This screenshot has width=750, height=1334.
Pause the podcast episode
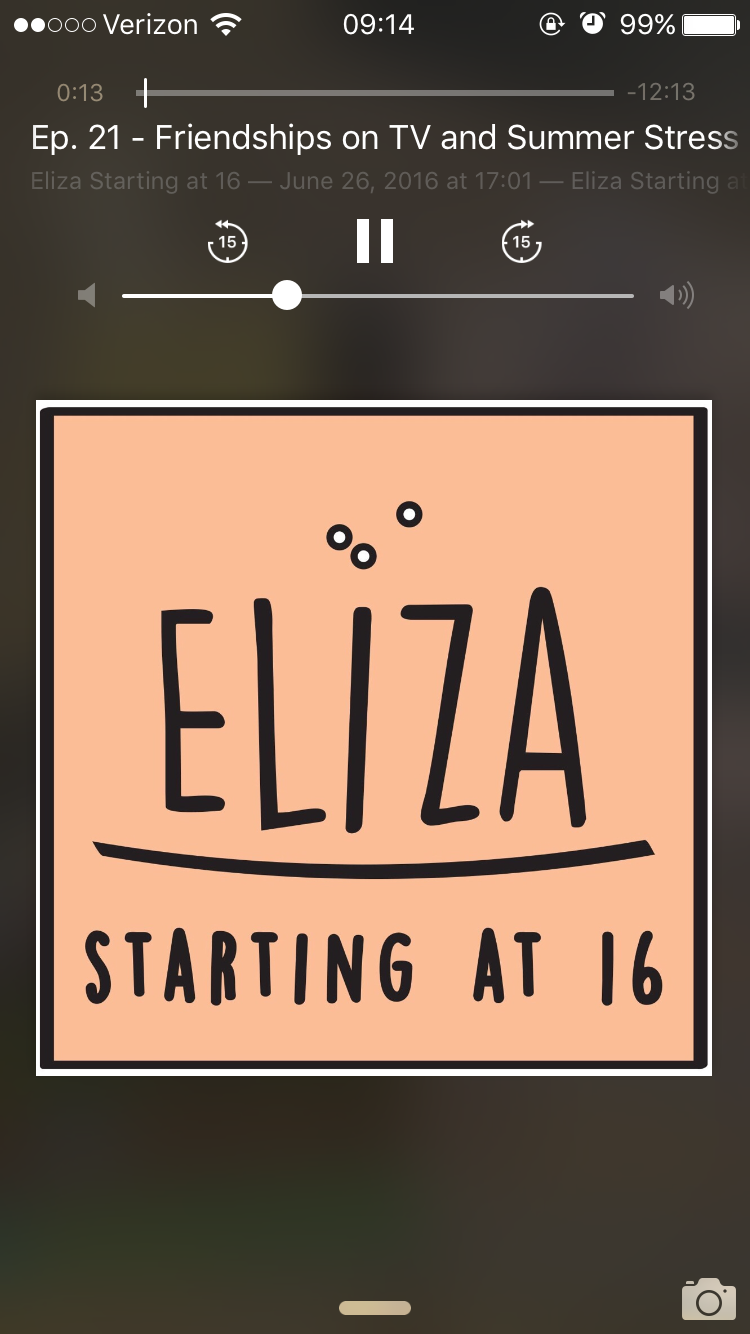[x=375, y=241]
